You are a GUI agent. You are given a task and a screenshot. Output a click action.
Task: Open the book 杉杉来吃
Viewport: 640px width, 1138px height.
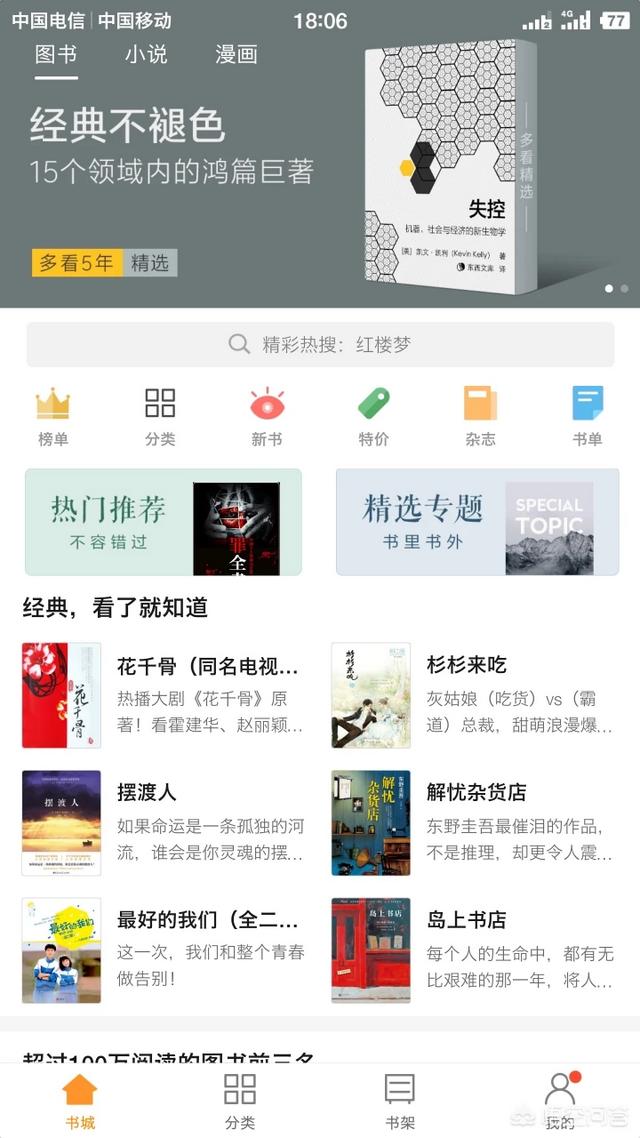point(475,695)
